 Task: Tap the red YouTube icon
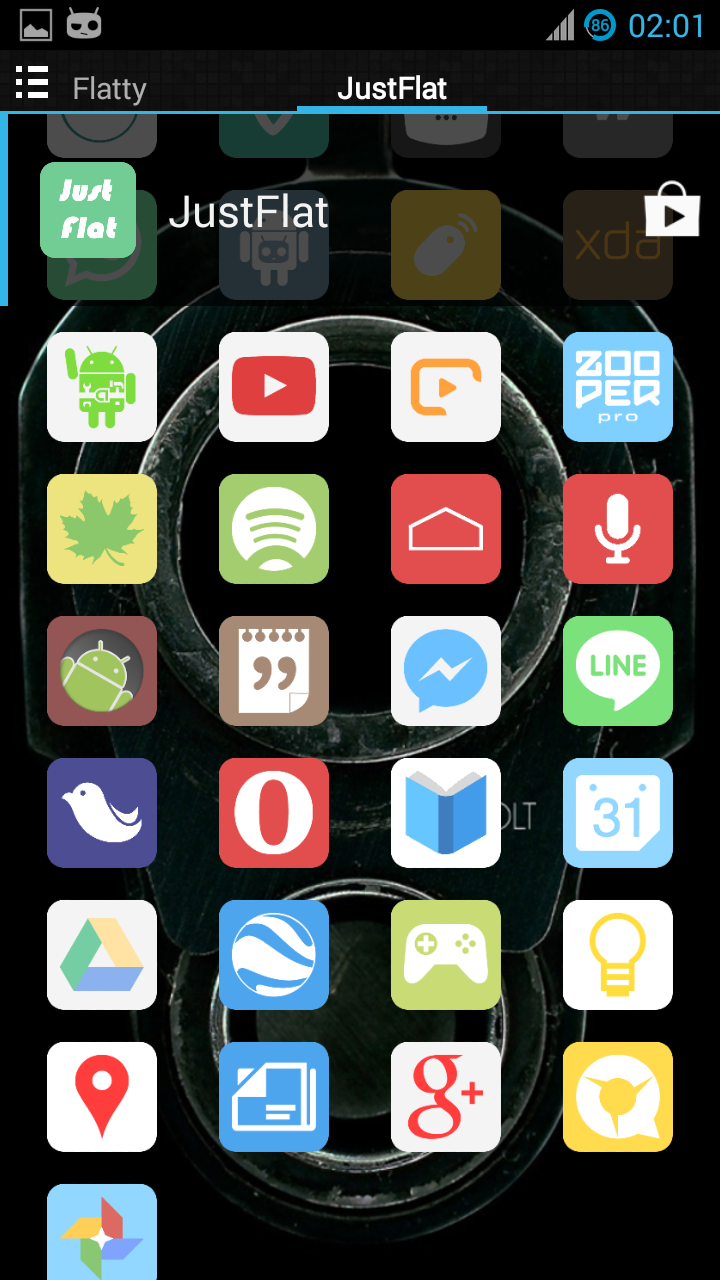coord(274,387)
